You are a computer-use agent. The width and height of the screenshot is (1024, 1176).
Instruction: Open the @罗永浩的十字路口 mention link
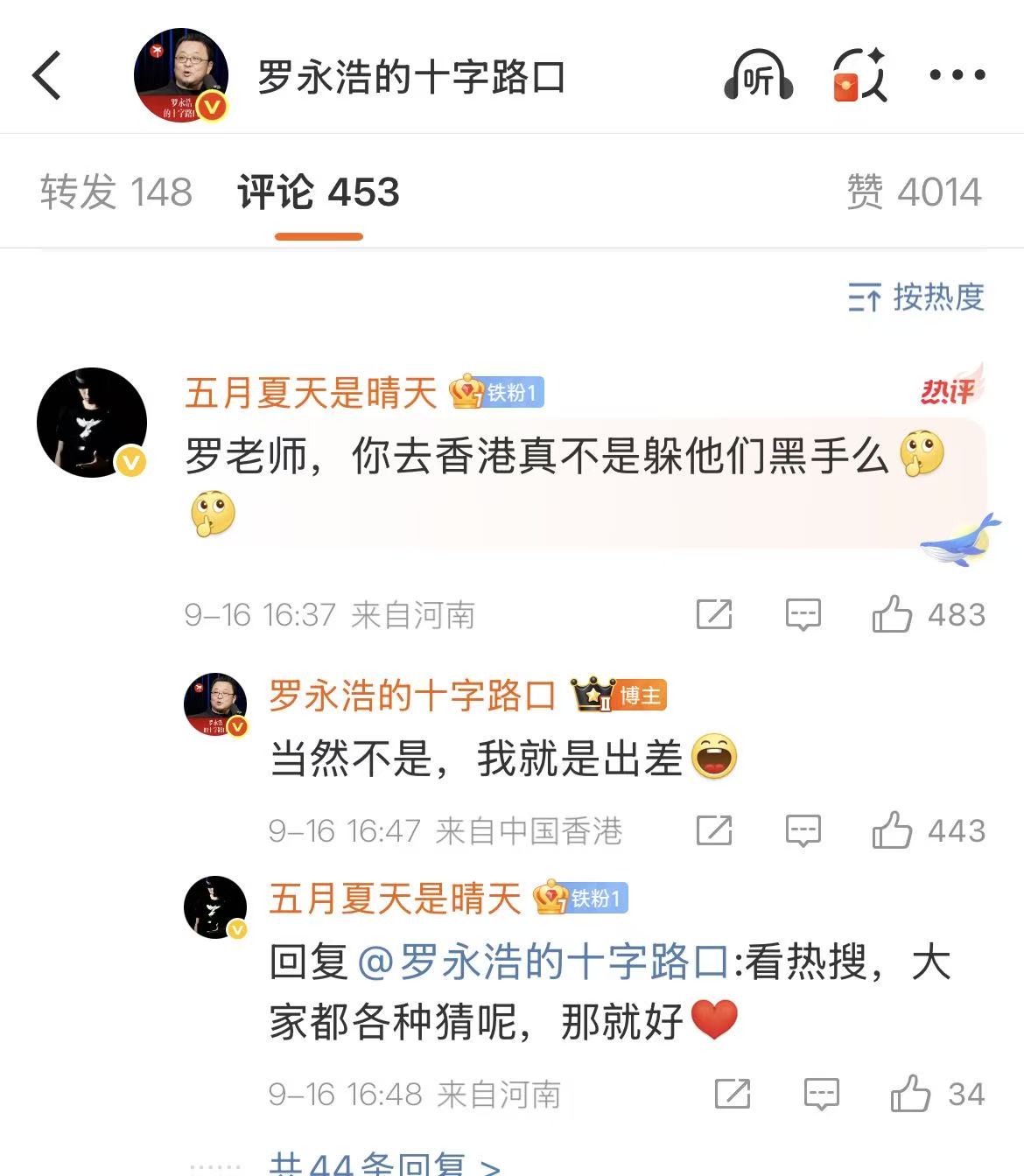tap(544, 962)
